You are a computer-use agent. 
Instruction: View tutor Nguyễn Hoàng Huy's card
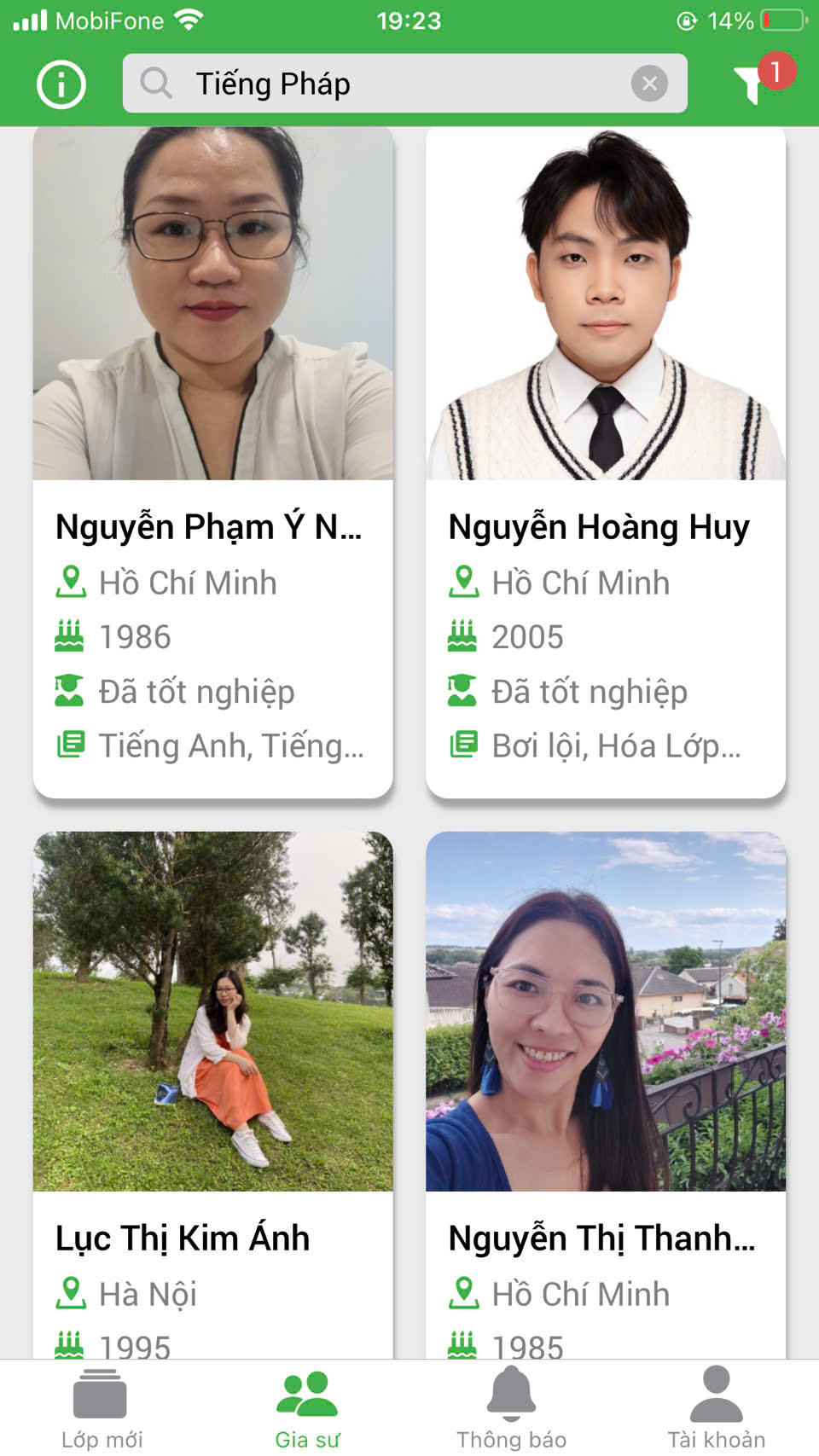606,461
